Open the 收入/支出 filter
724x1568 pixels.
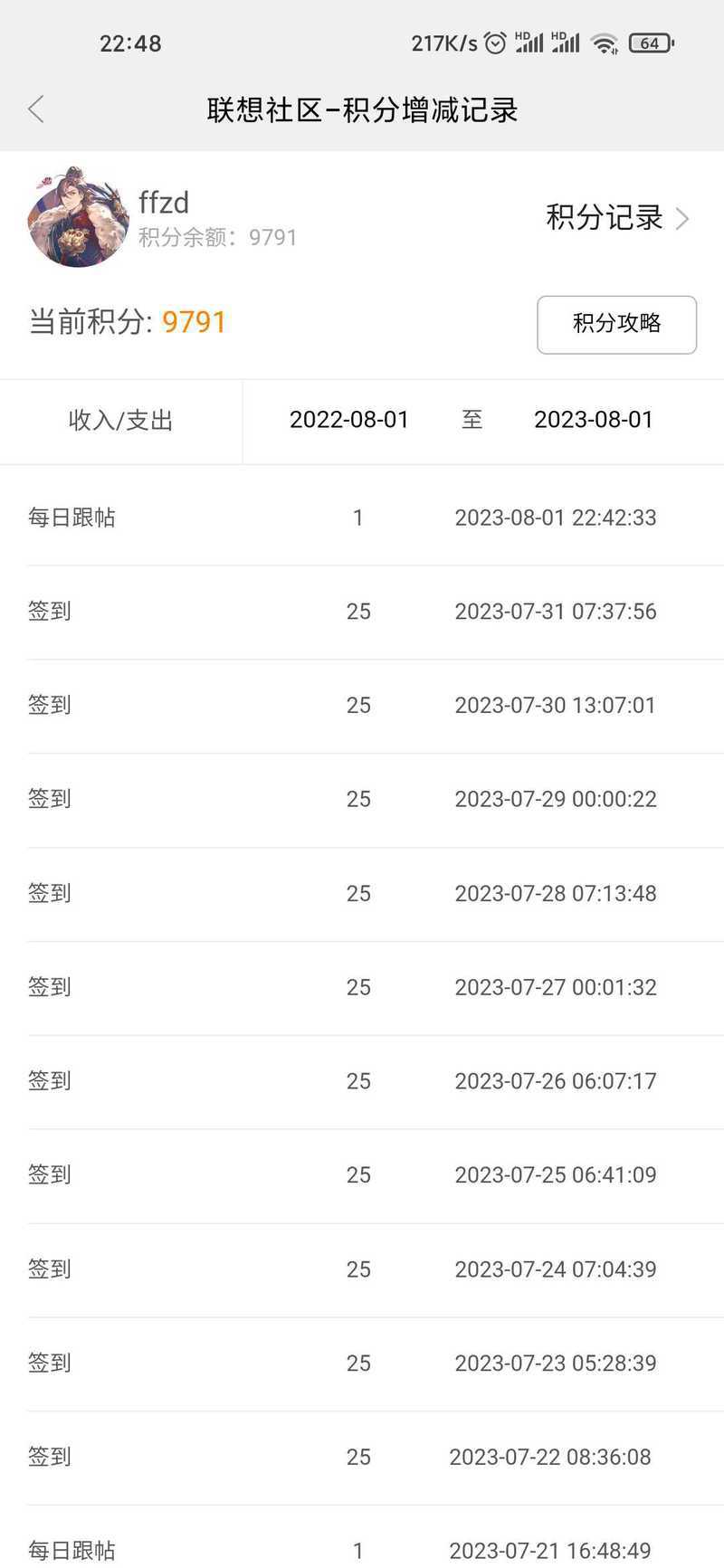click(121, 421)
